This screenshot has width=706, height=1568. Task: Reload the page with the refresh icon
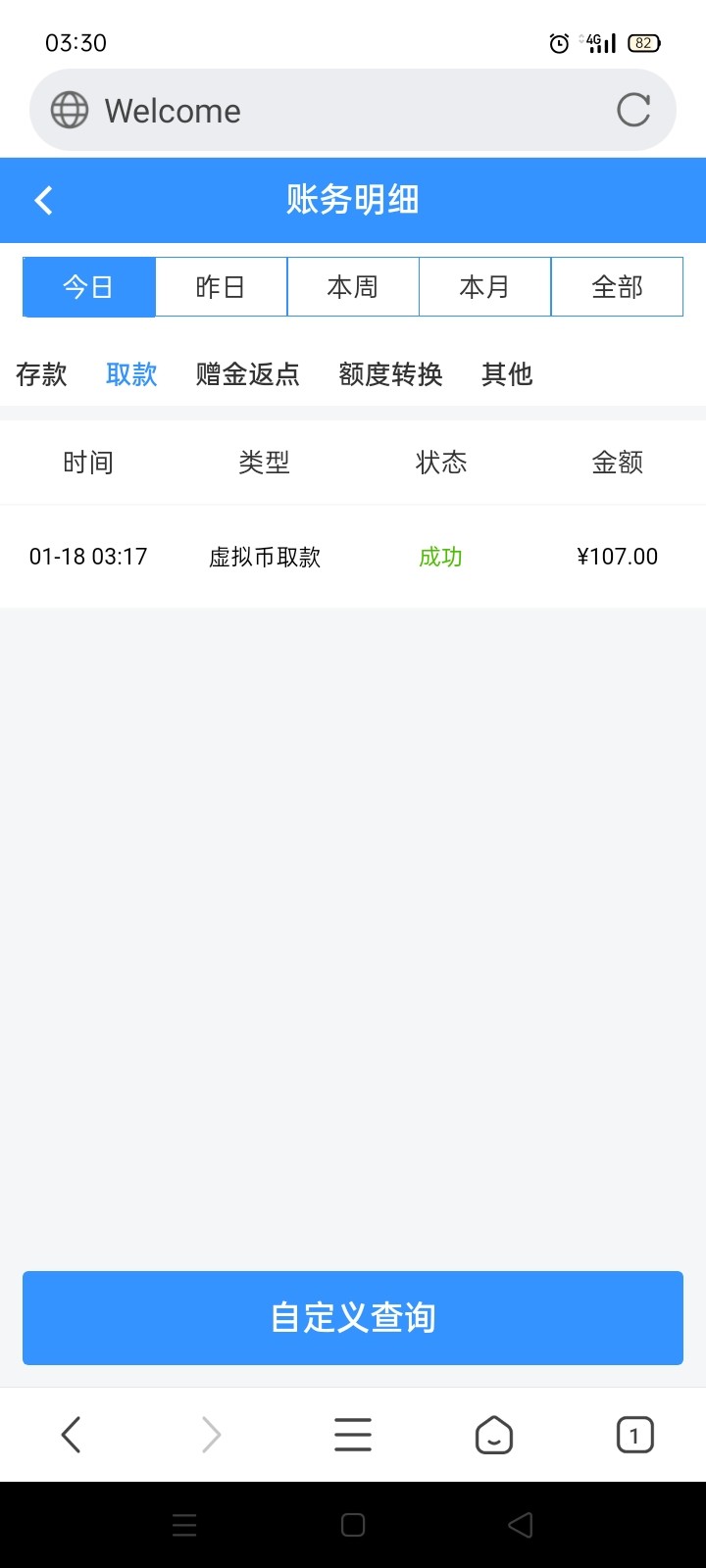[x=633, y=110]
